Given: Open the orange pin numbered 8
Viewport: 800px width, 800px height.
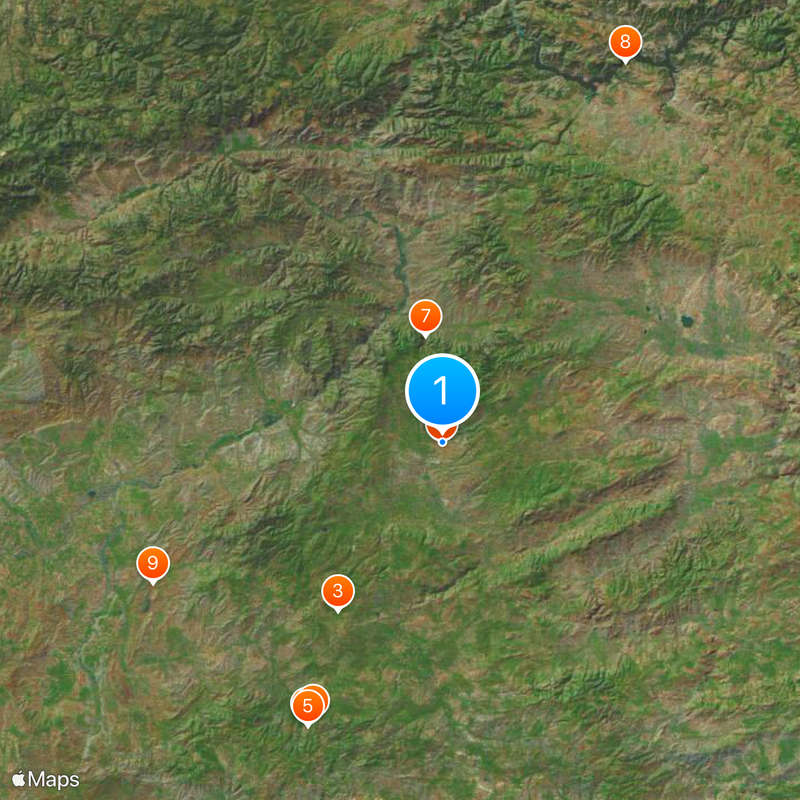Looking at the screenshot, I should (x=625, y=42).
